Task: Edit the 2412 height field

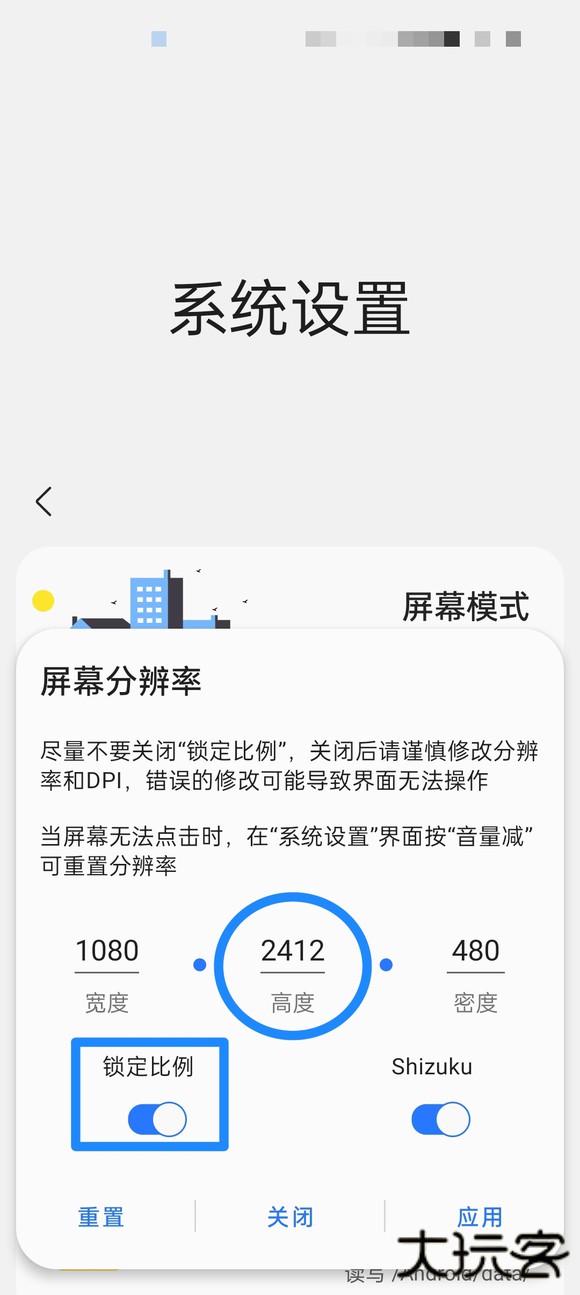Action: click(293, 951)
